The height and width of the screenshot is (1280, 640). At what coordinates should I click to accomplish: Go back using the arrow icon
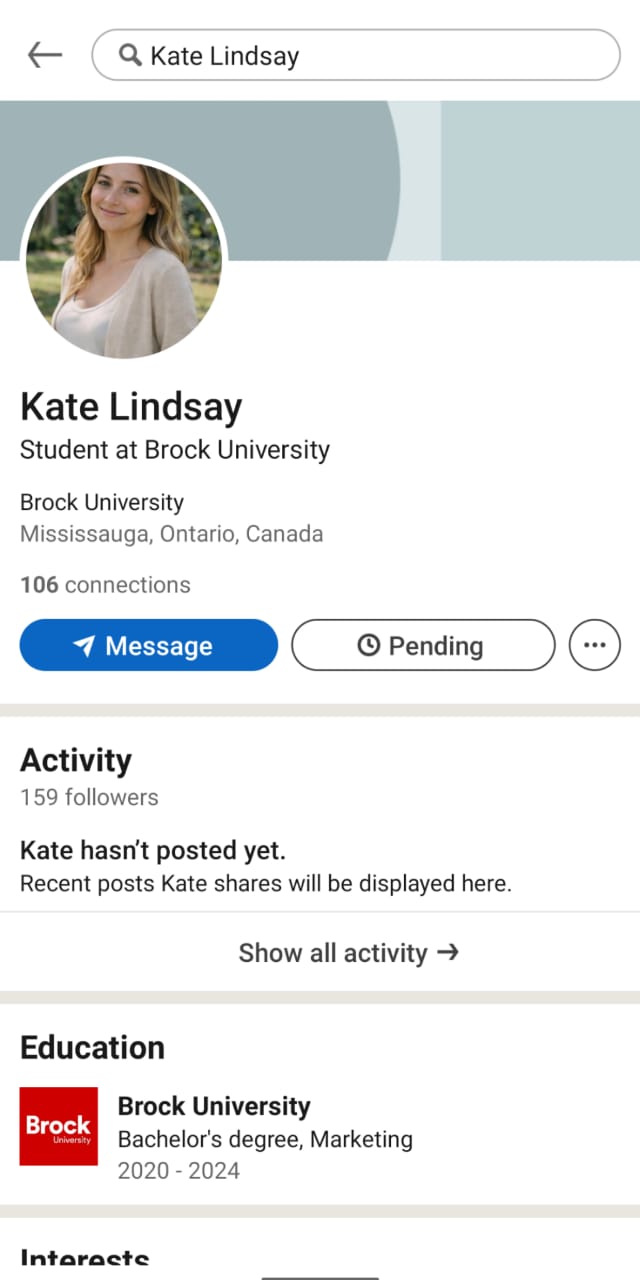tap(45, 55)
